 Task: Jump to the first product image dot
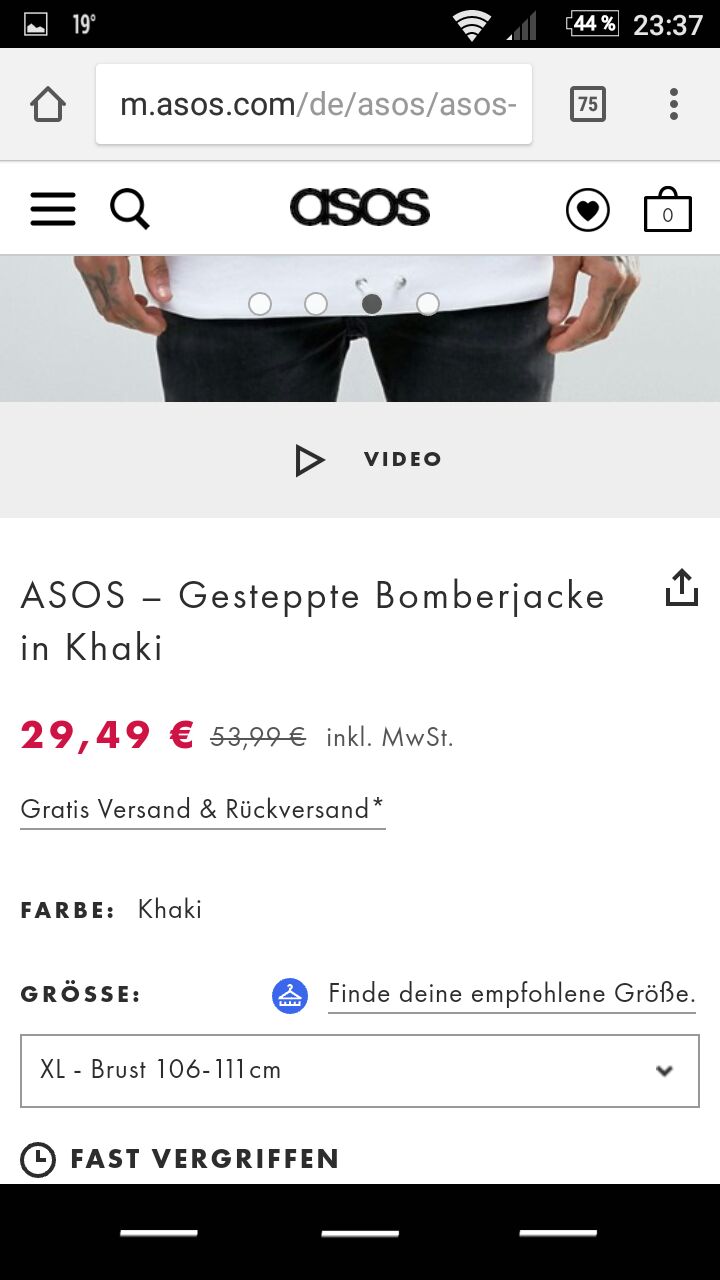[x=260, y=304]
